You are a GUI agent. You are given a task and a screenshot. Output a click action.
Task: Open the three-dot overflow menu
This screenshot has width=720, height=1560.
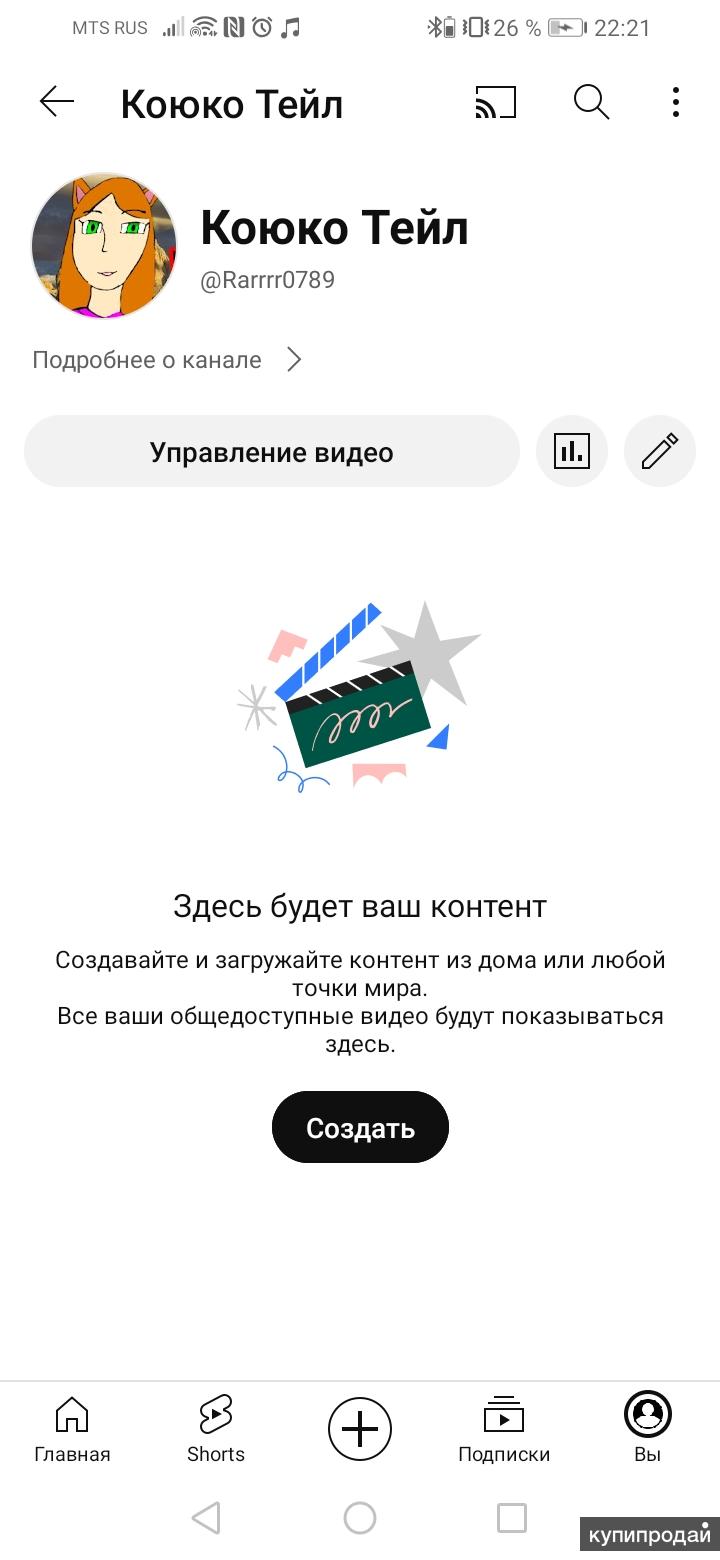676,102
